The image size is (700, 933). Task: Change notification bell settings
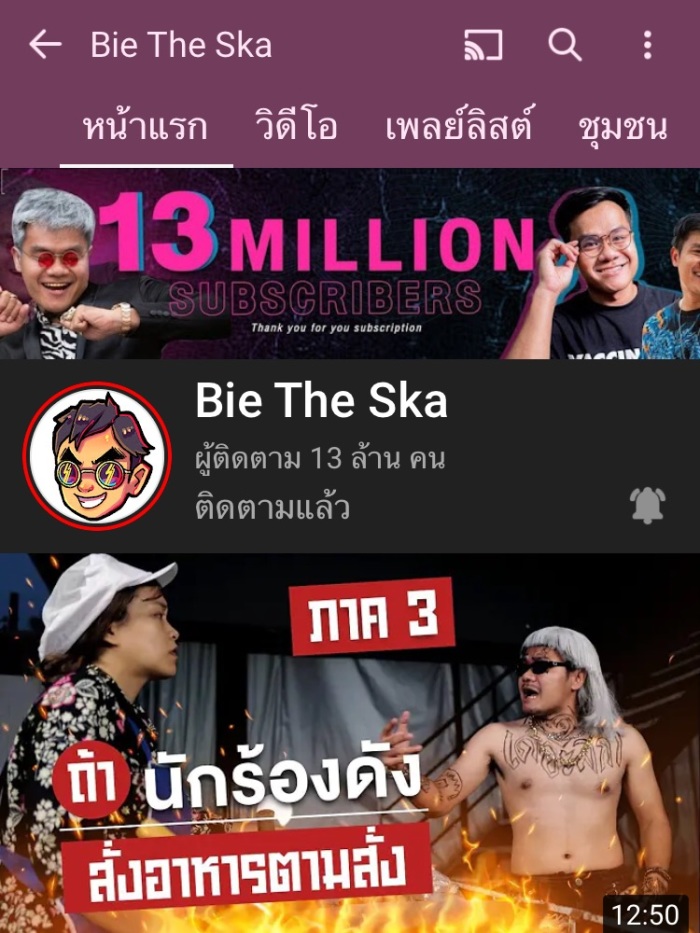[648, 506]
